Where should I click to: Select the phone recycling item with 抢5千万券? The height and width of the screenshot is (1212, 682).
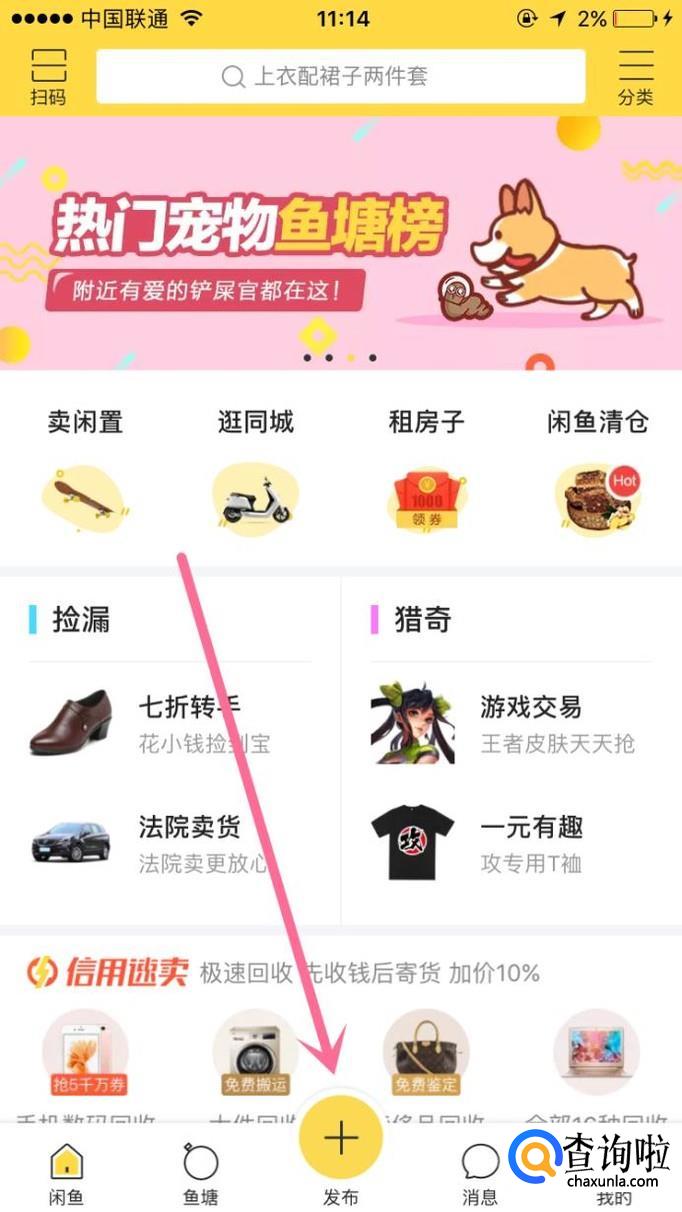click(x=86, y=1052)
